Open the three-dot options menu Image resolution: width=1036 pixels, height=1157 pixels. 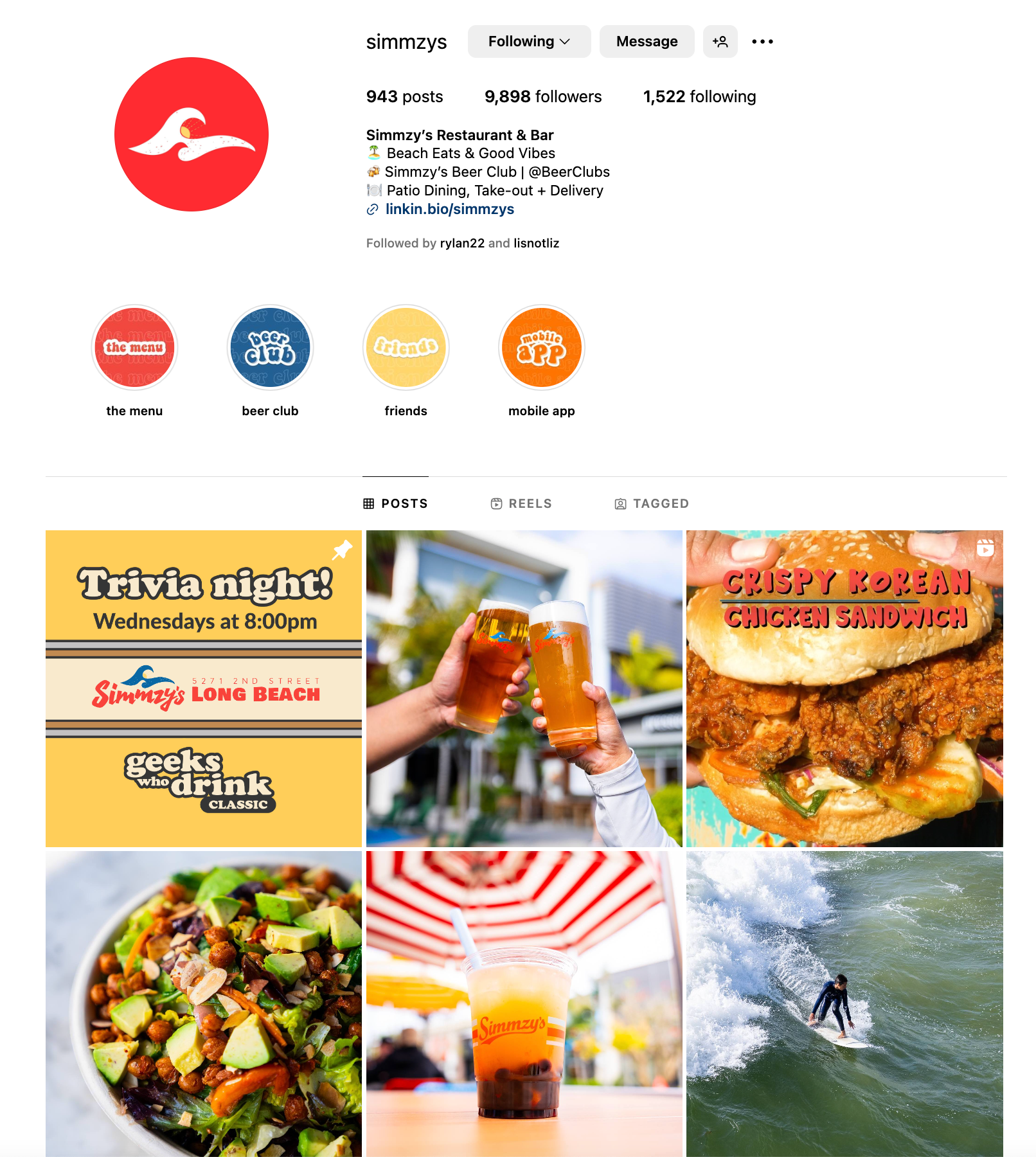click(x=762, y=42)
